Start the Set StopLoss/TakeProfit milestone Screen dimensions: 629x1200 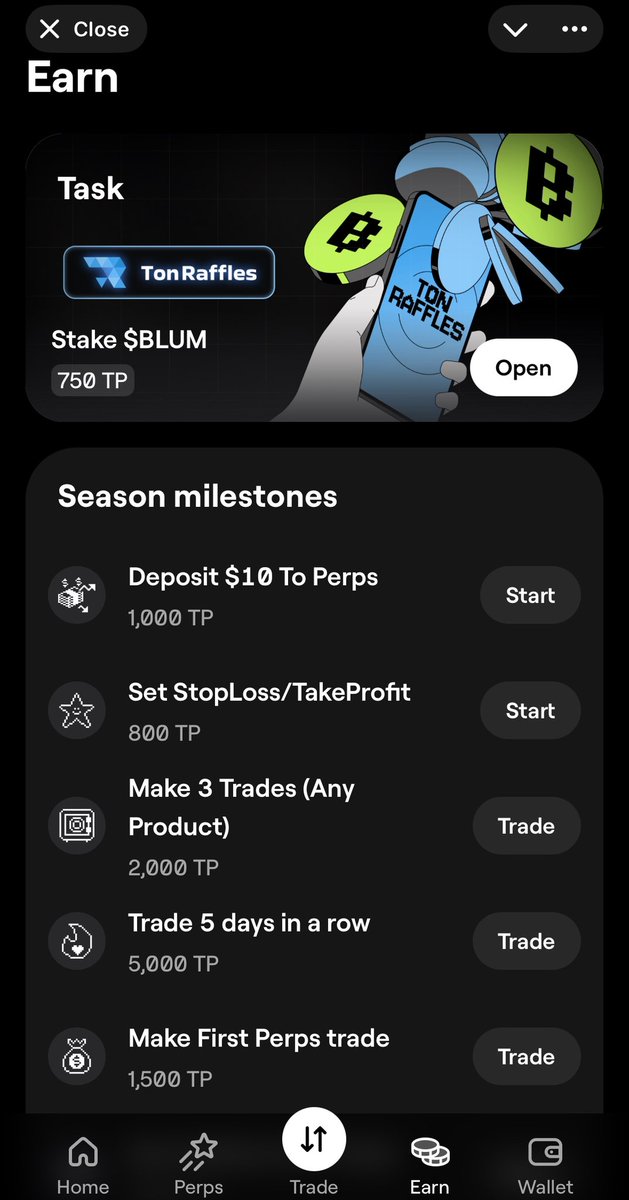pos(530,711)
